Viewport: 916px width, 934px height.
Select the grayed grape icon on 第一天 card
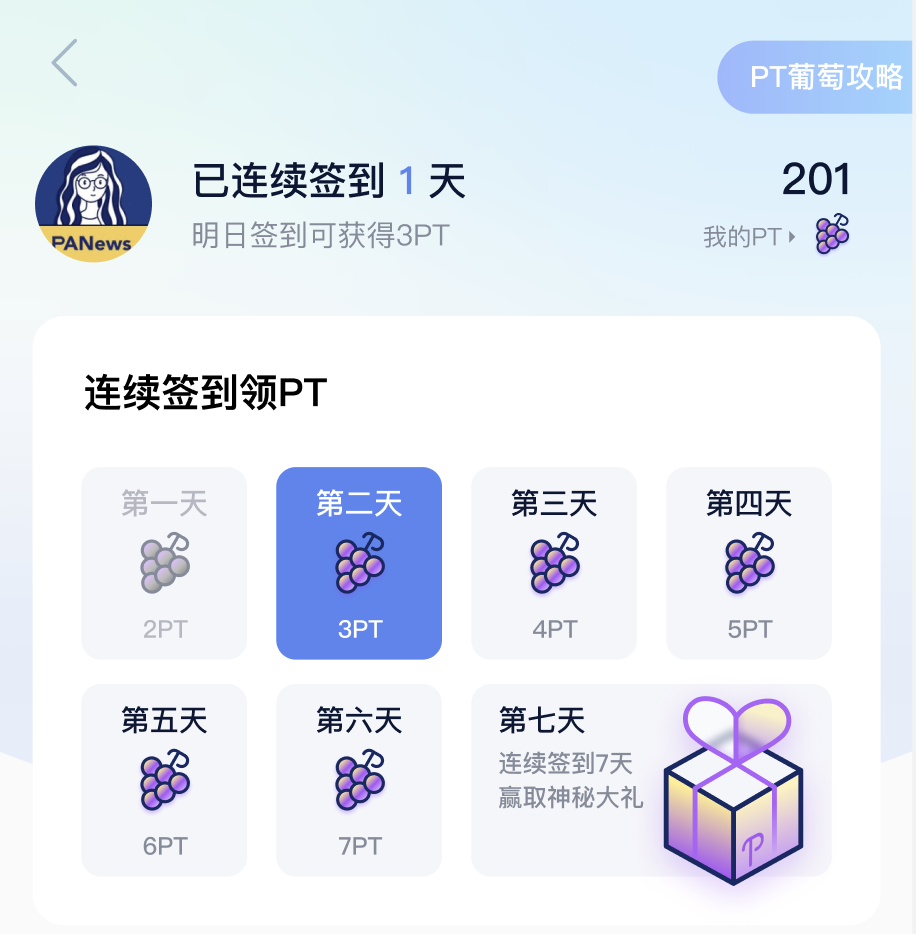[x=163, y=565]
